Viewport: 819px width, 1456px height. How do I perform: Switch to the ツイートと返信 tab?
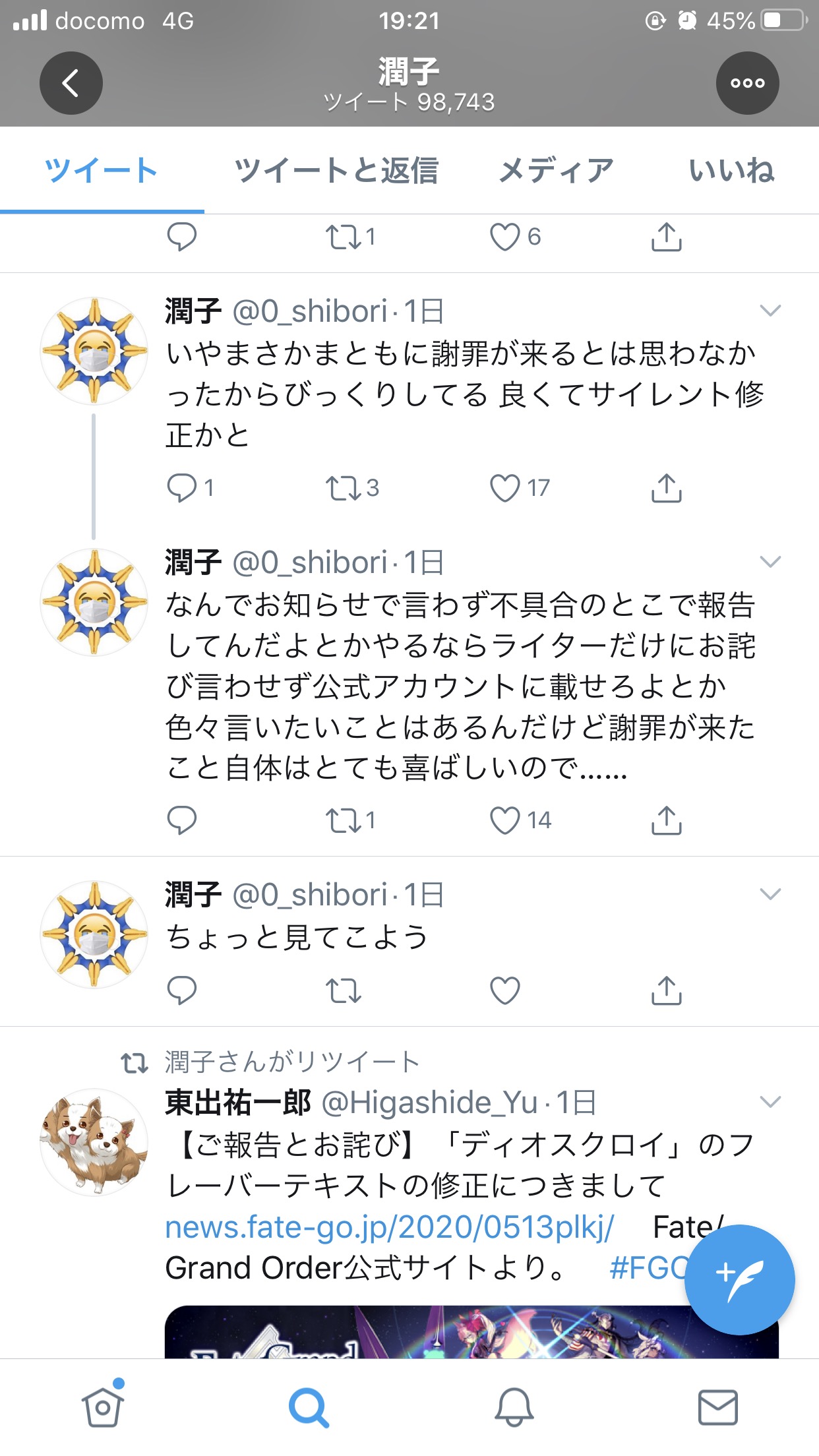(x=336, y=171)
